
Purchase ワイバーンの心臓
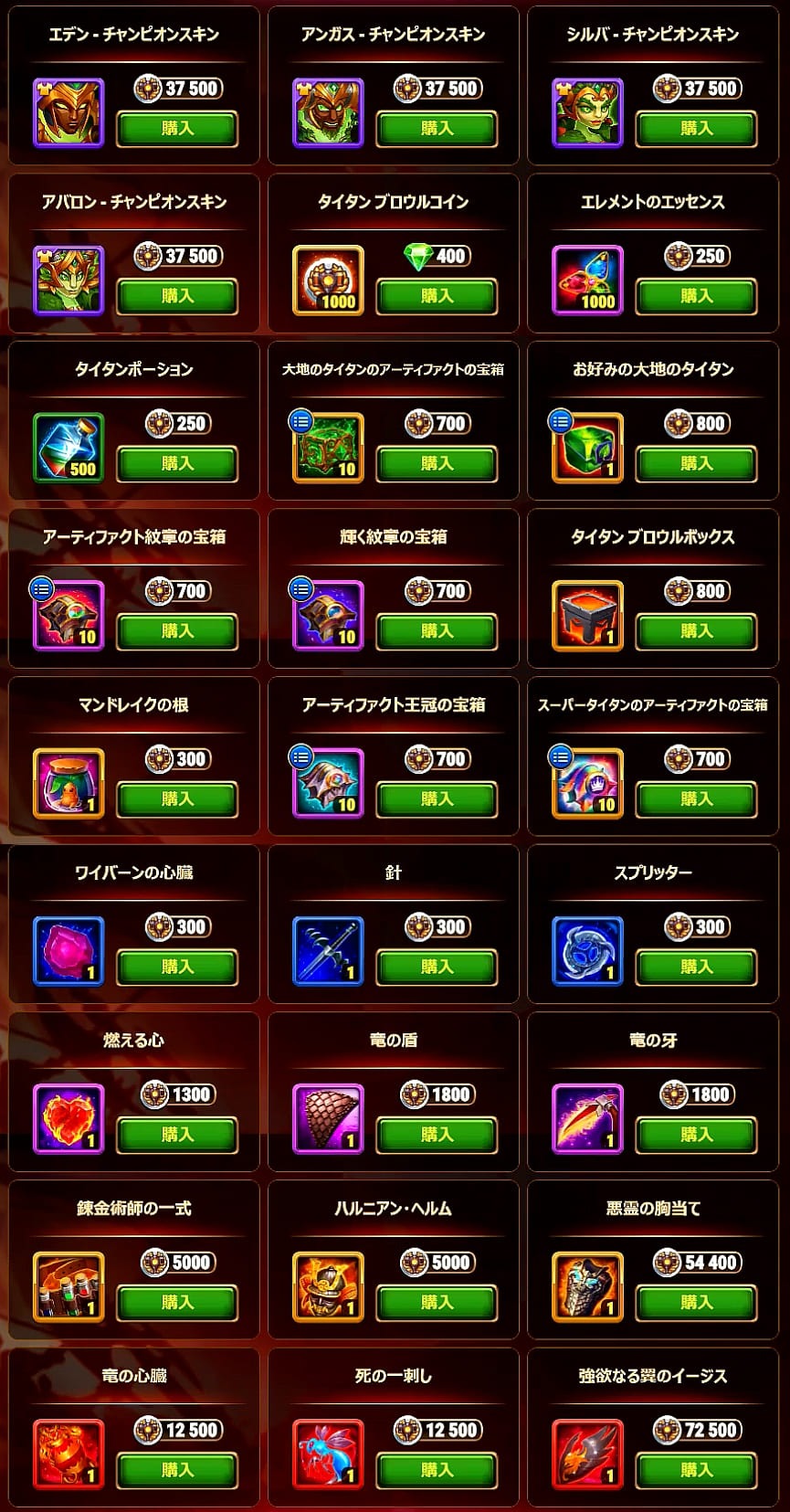tap(177, 967)
